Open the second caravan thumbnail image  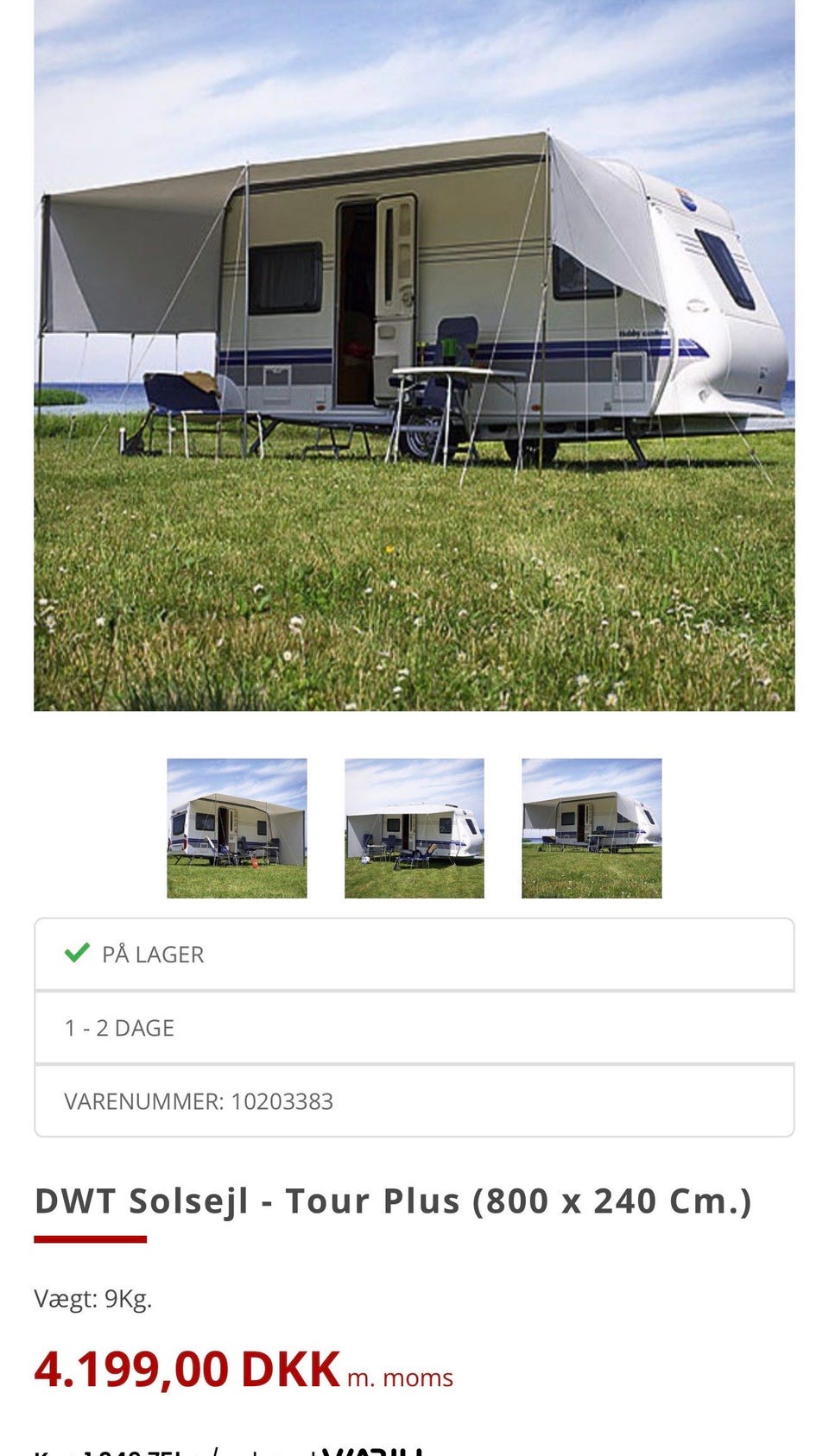pos(414,829)
